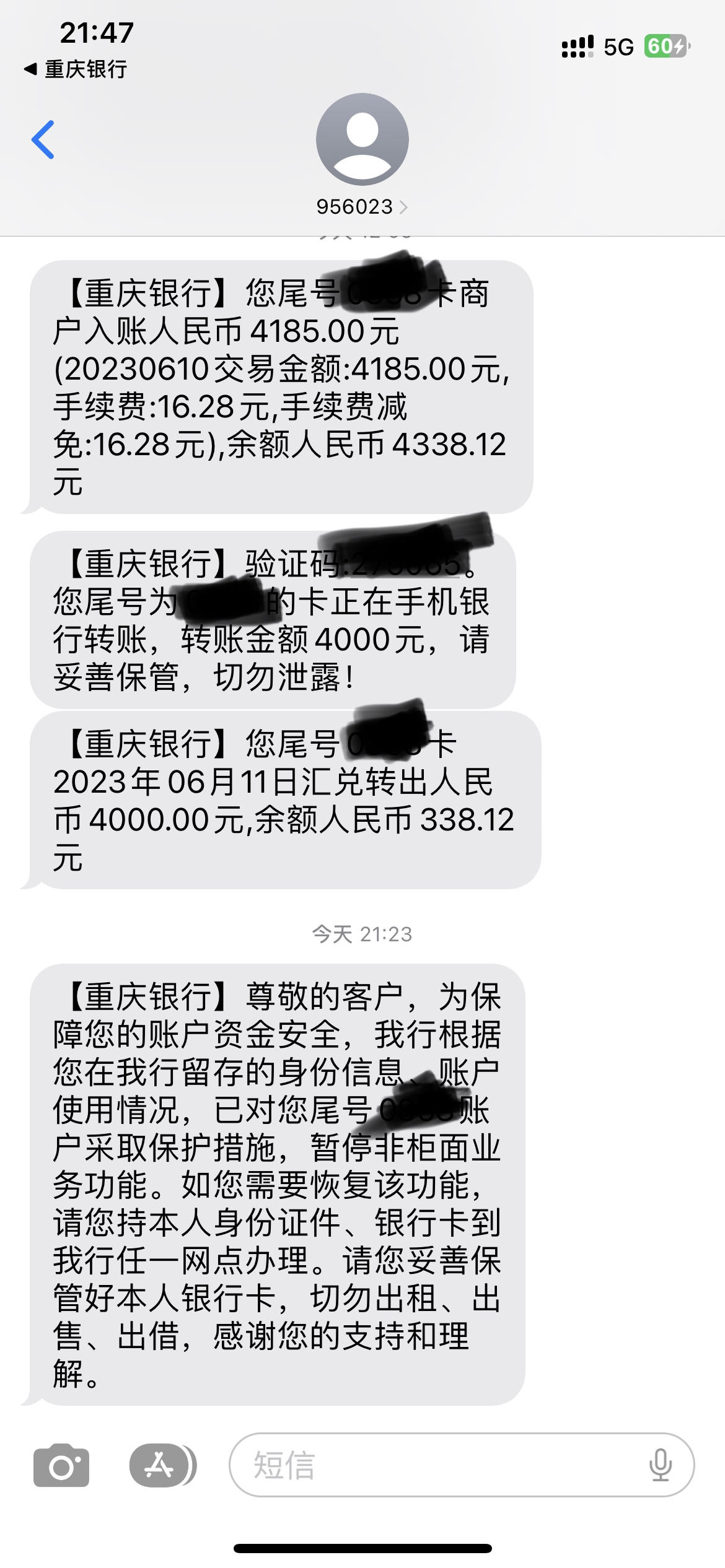Tap the charging bolt on the battery icon
The image size is (725, 1568).
(x=680, y=45)
